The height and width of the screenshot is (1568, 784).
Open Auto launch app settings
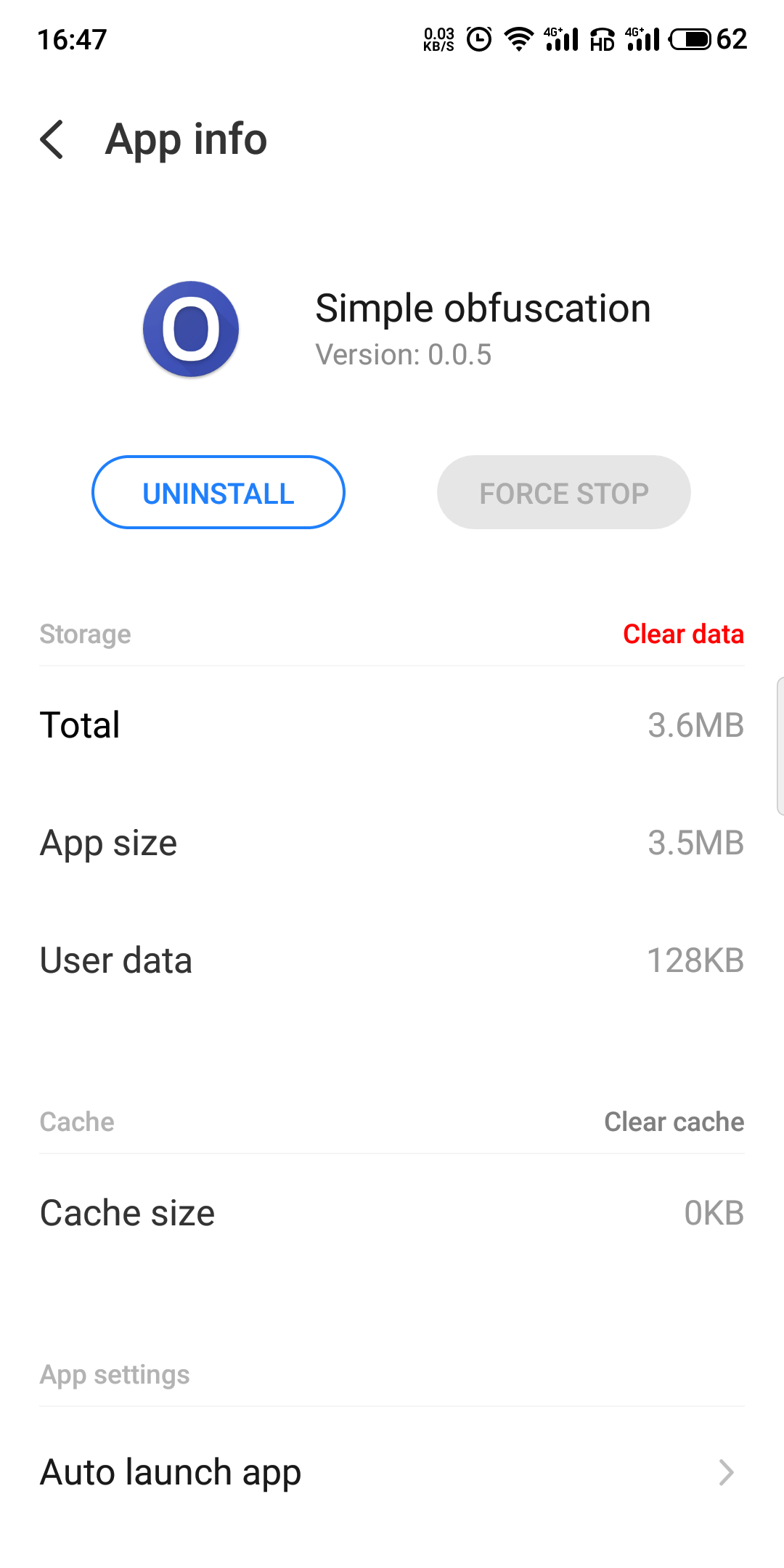tap(171, 1472)
